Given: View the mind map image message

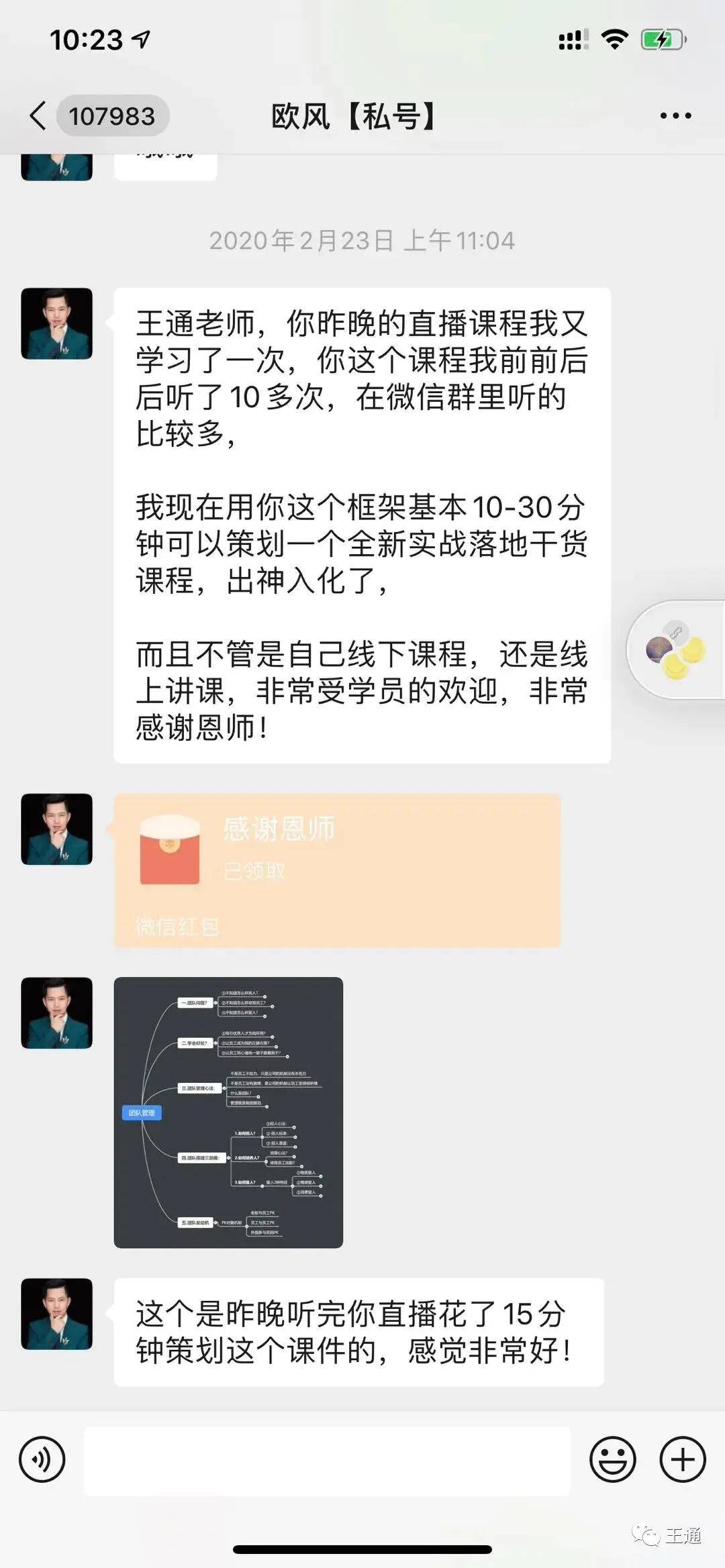Looking at the screenshot, I should [228, 1112].
